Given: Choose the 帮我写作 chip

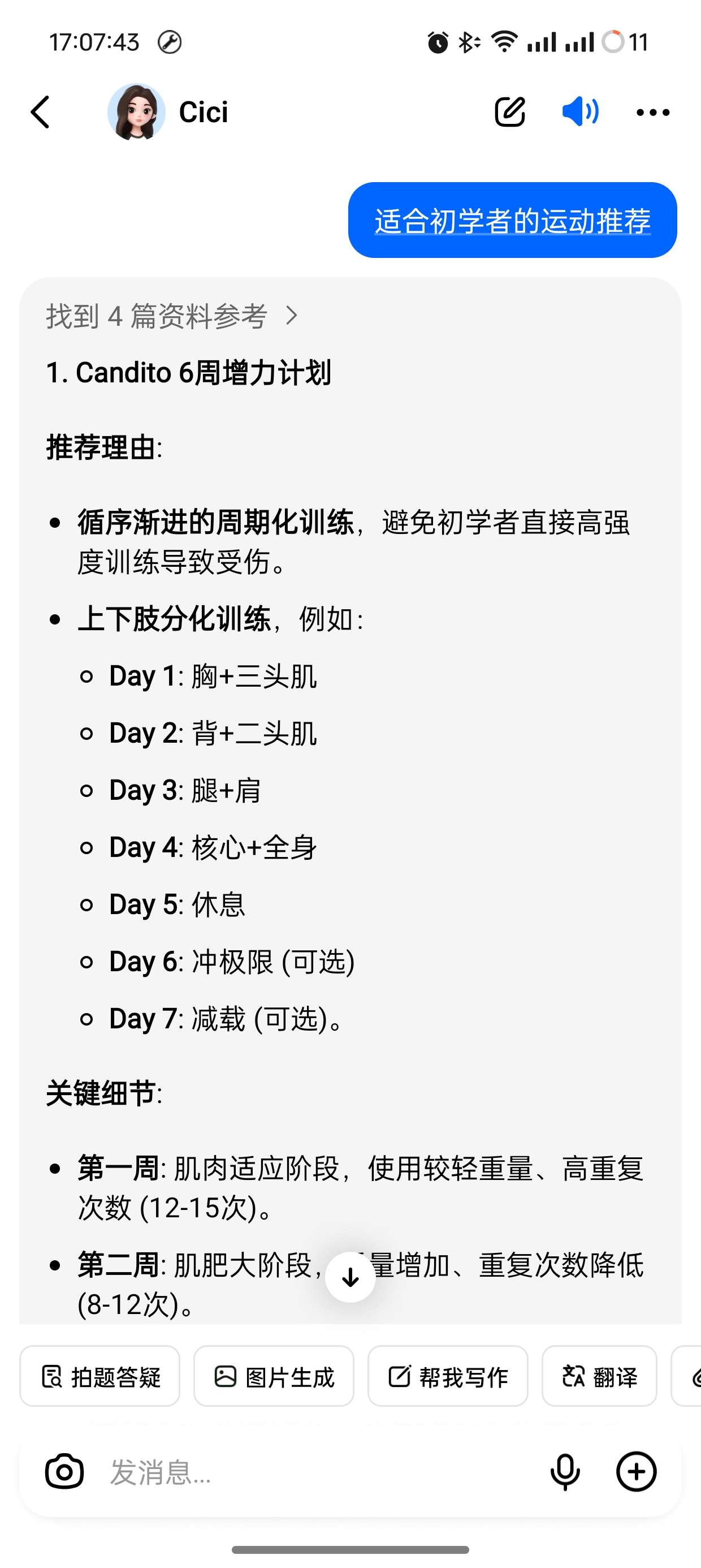Looking at the screenshot, I should (x=447, y=1376).
